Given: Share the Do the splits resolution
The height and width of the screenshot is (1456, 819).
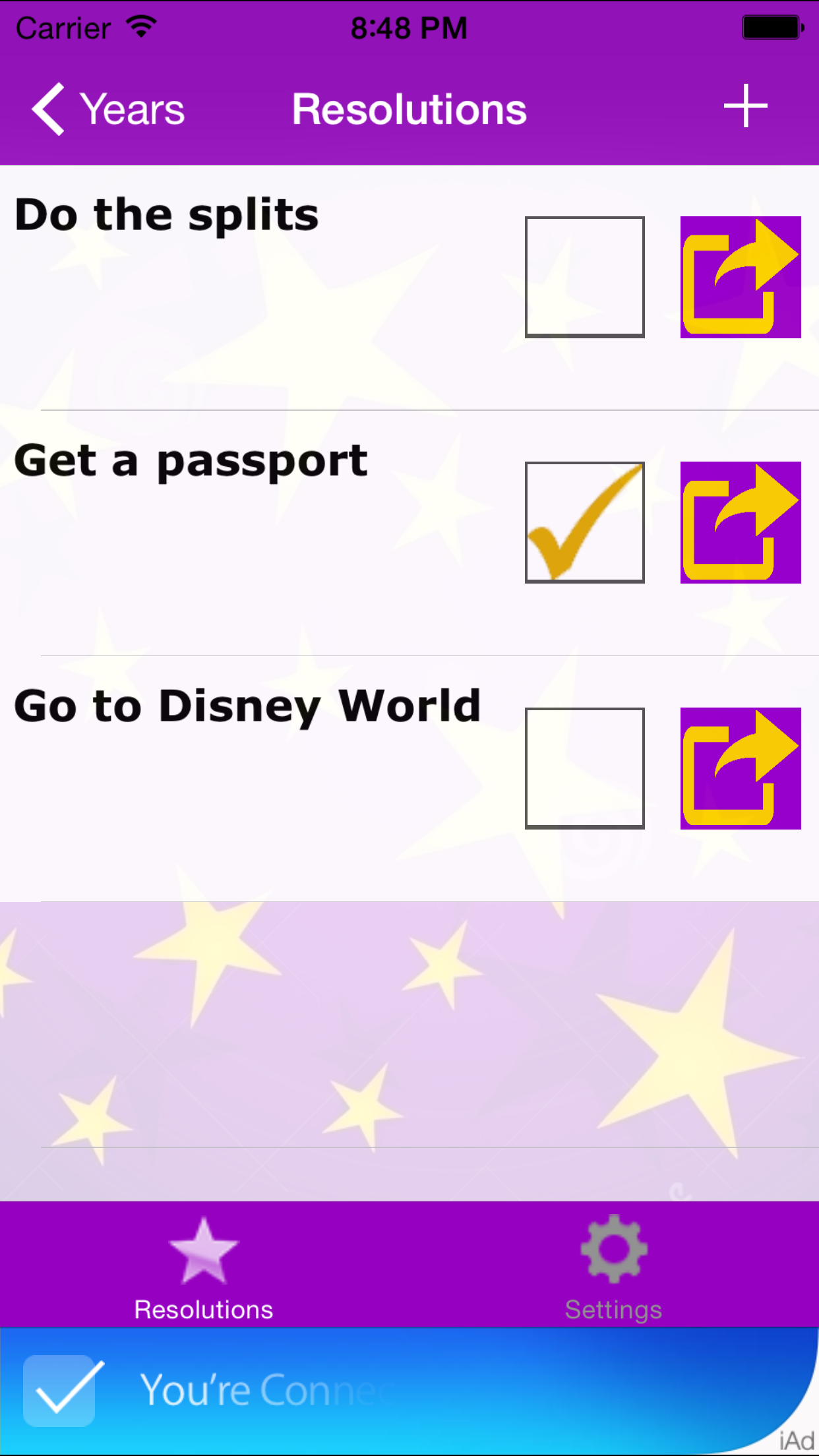Looking at the screenshot, I should [x=741, y=277].
